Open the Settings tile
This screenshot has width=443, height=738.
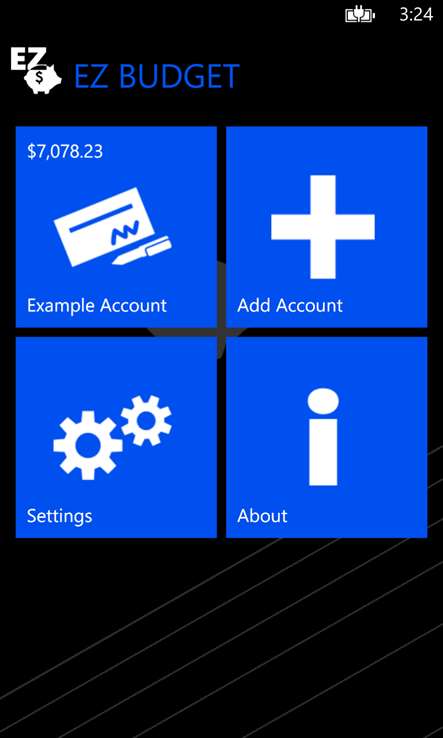coord(116,437)
